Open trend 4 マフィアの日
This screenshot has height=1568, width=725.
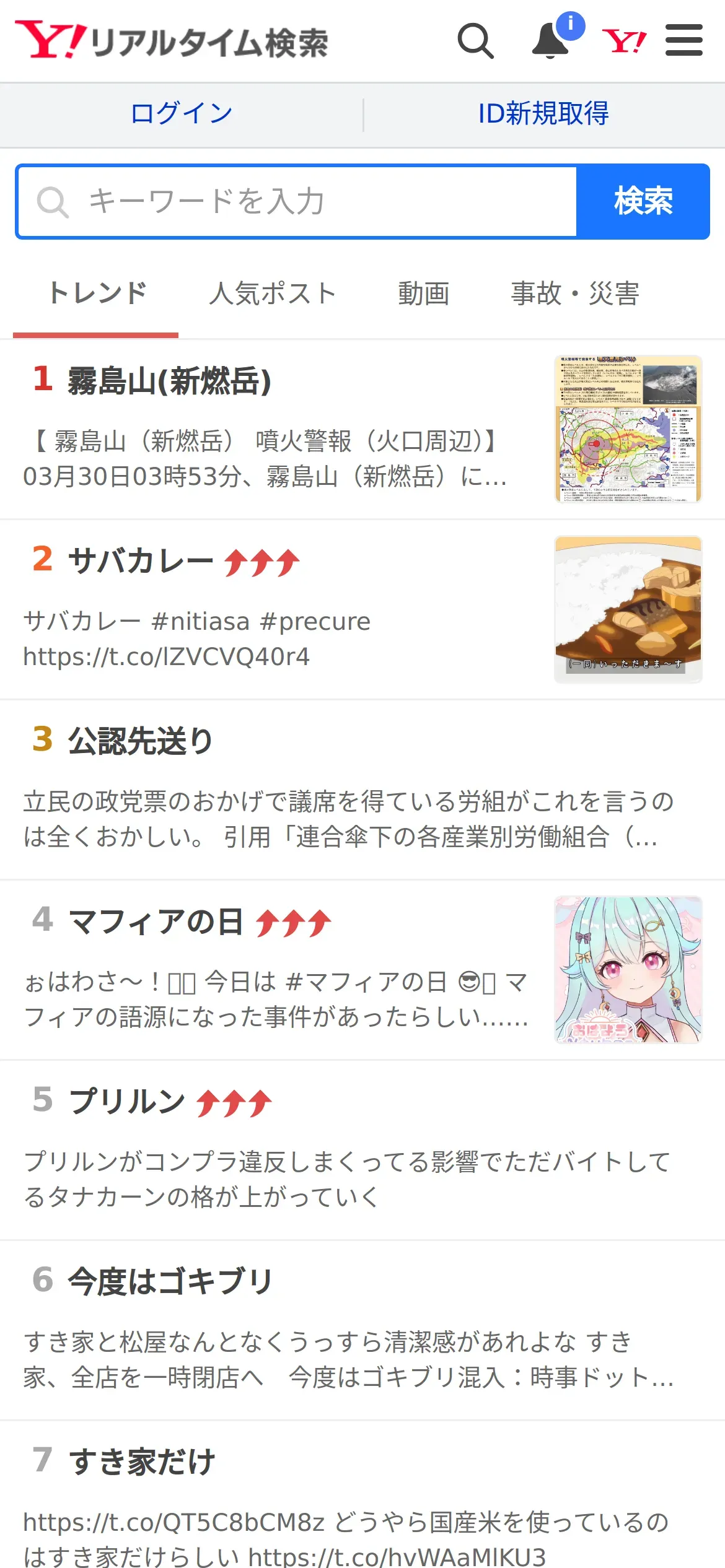362,970
